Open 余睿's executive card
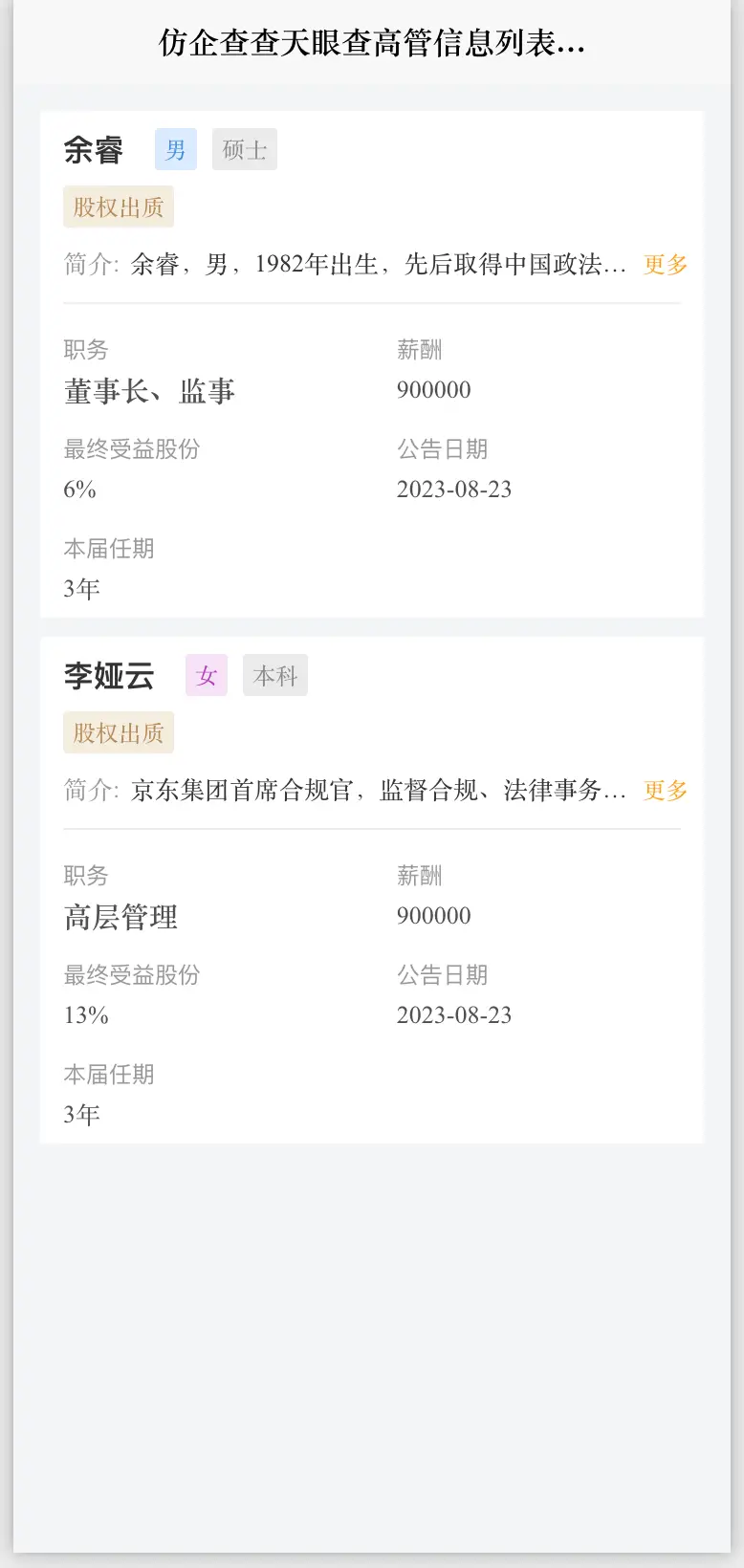 coord(372,364)
